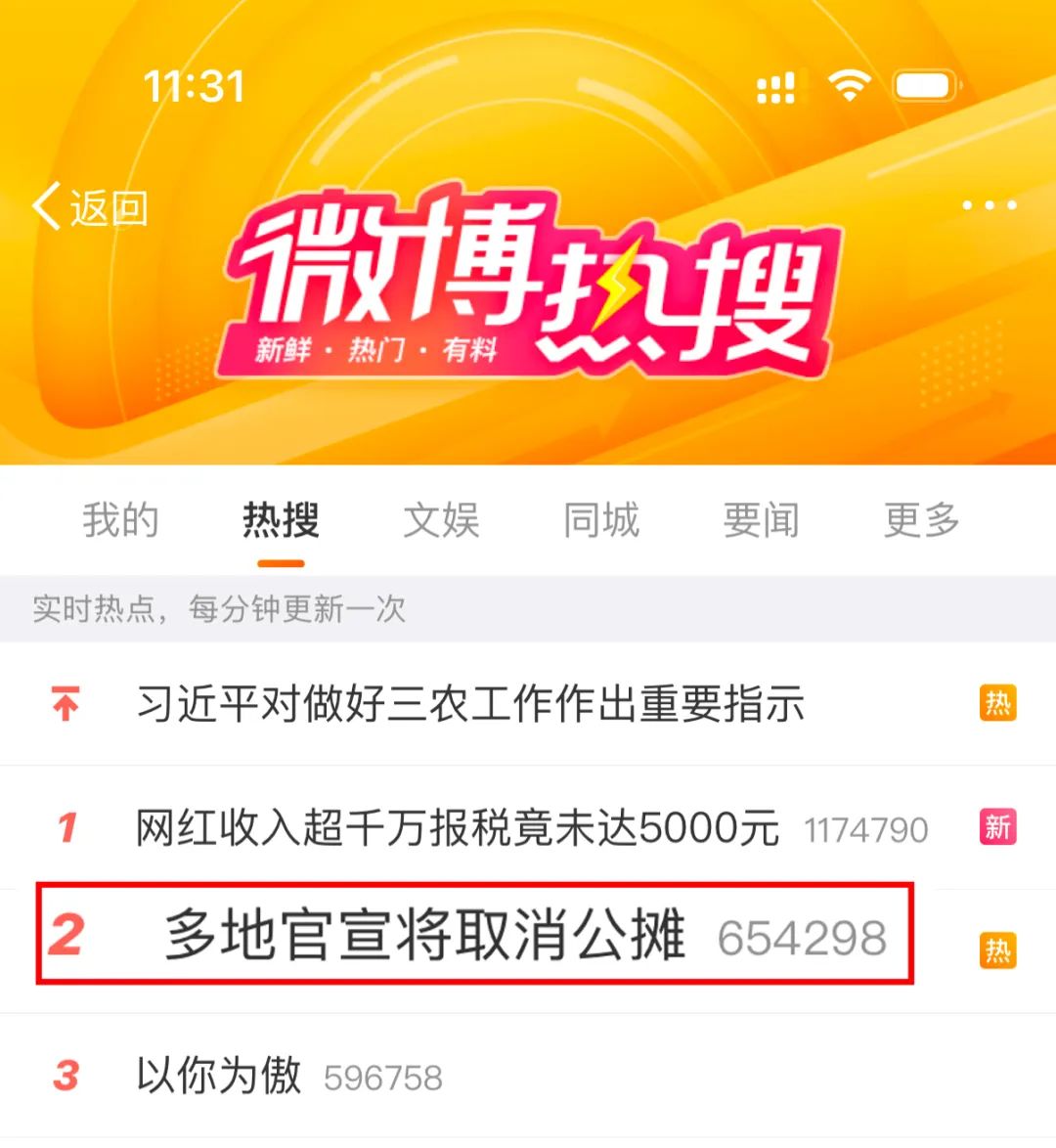The width and height of the screenshot is (1056, 1148).
Task: Open the 要闻 tab
Action: point(763,522)
